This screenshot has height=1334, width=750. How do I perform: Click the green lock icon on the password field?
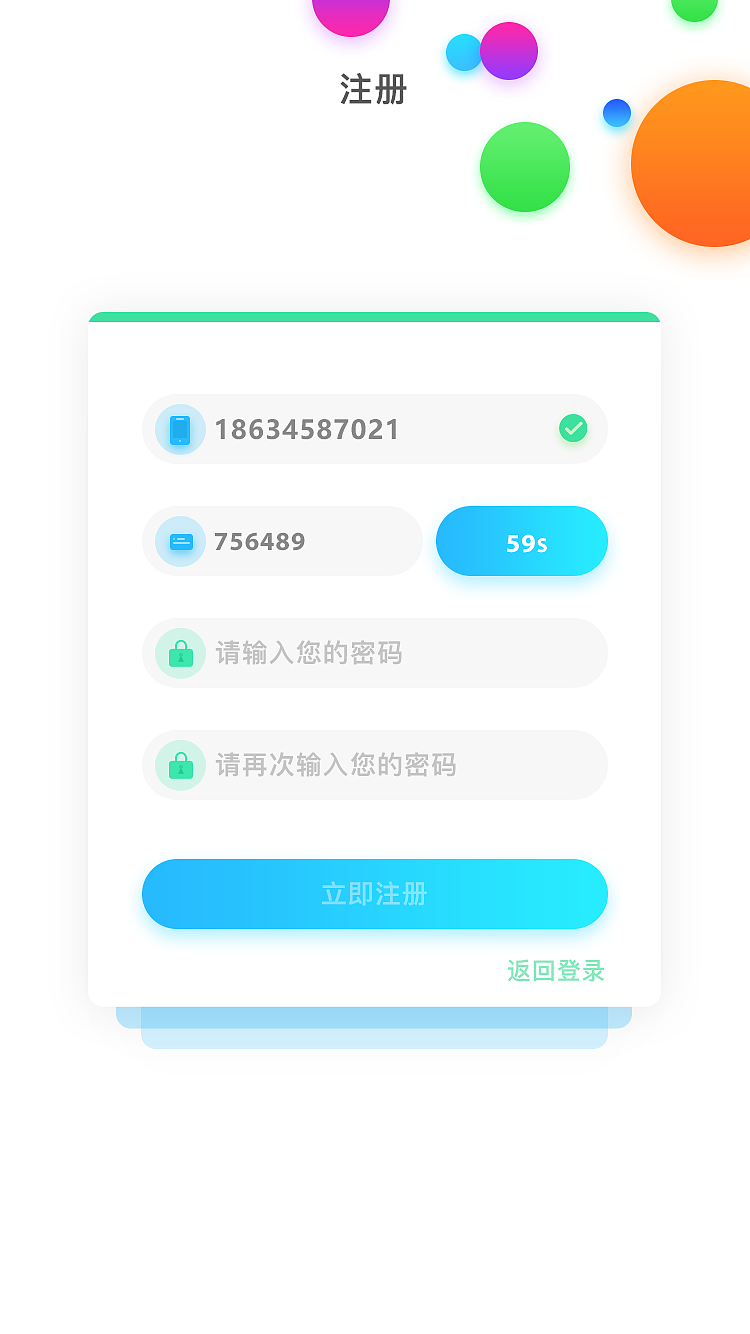tap(180, 653)
